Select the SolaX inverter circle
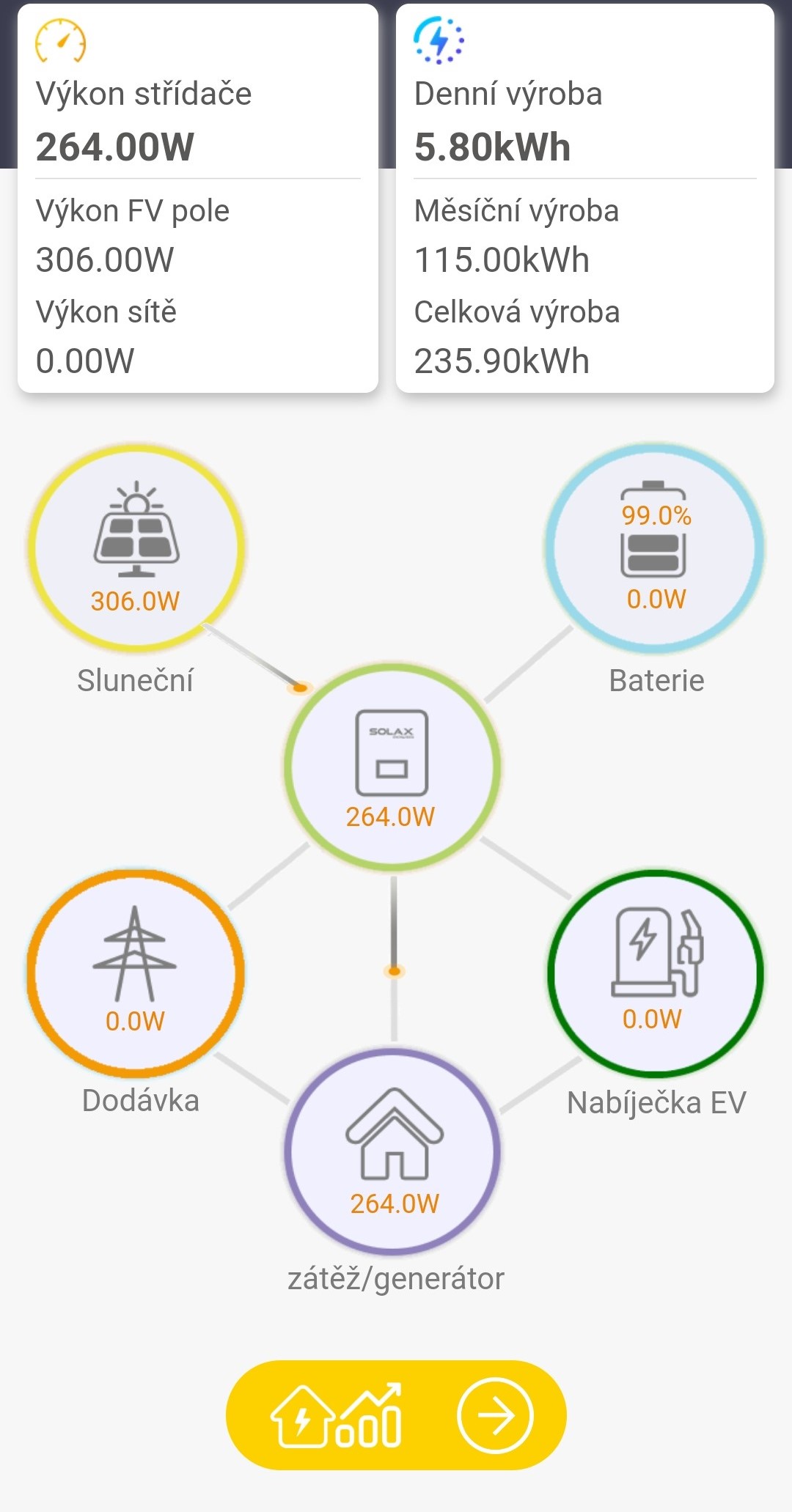The image size is (792, 1512). (x=392, y=767)
